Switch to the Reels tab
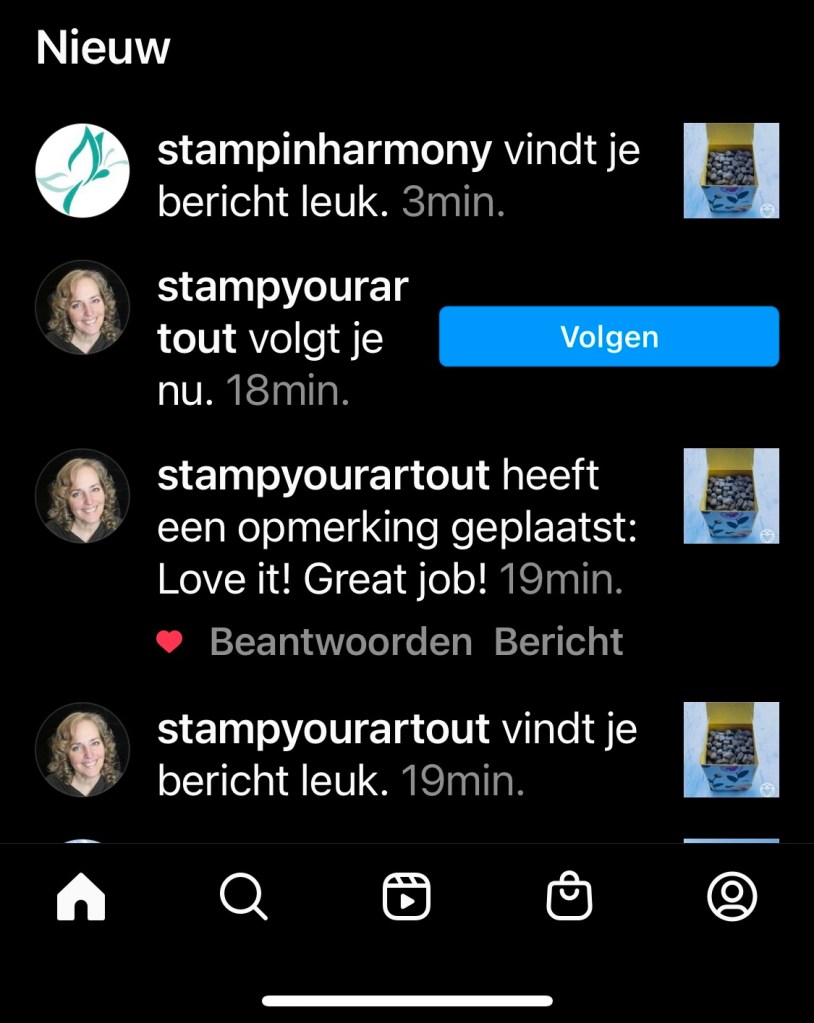Image resolution: width=814 pixels, height=1023 pixels. [x=406, y=897]
